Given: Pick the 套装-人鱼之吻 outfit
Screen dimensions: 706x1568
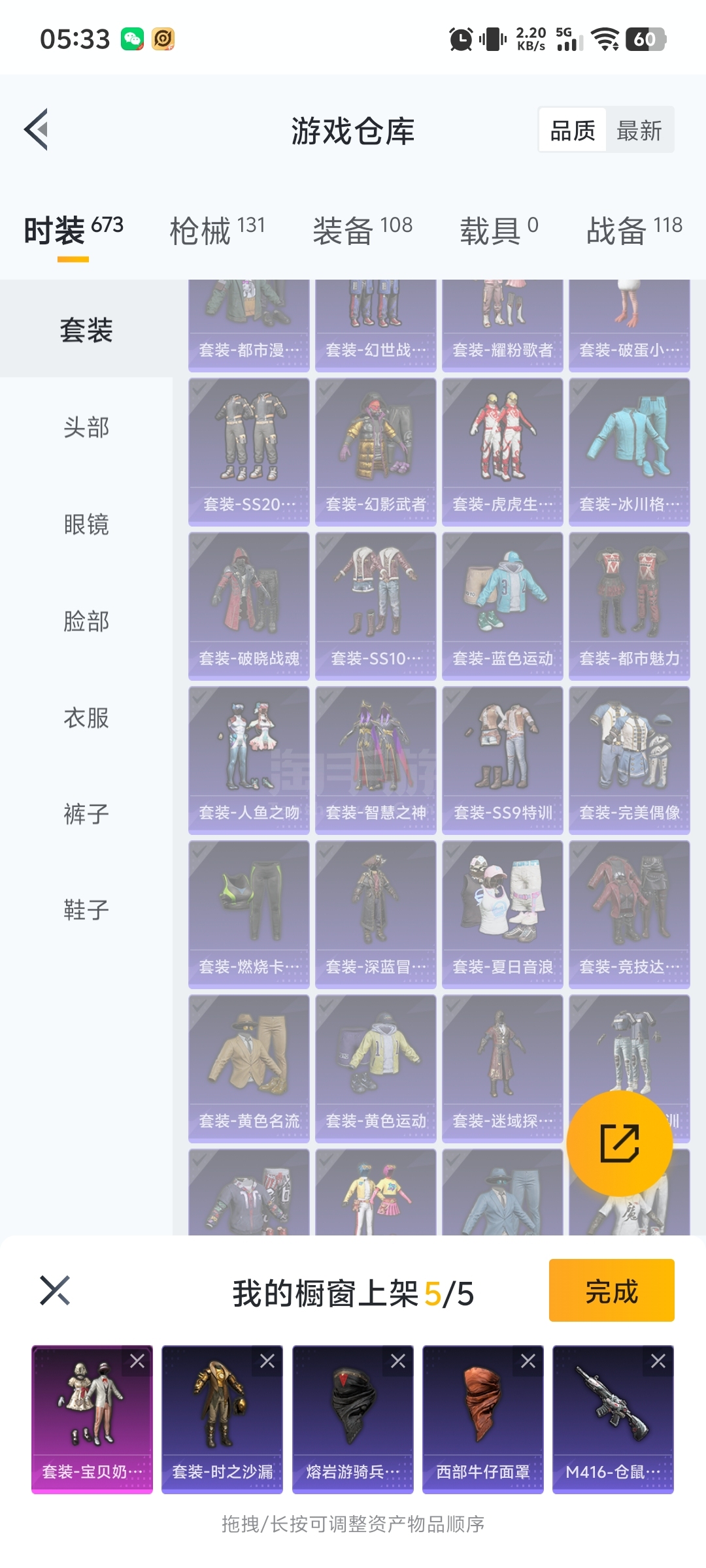Looking at the screenshot, I should [x=249, y=760].
